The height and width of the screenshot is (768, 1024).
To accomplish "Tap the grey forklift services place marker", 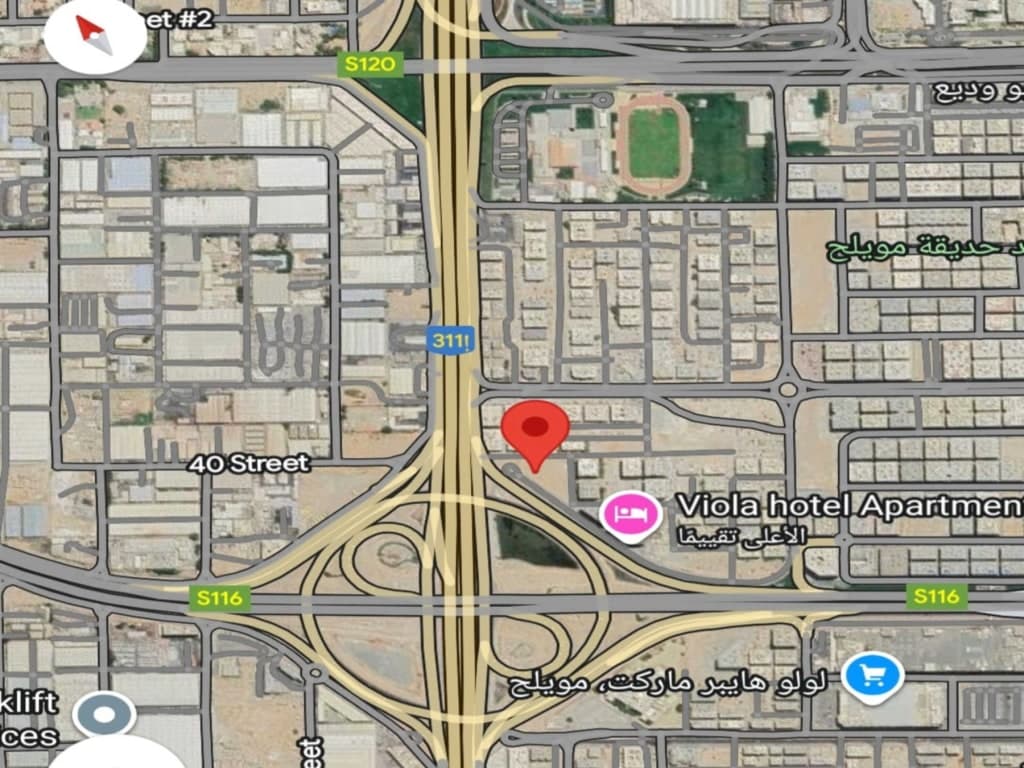I will (x=104, y=714).
